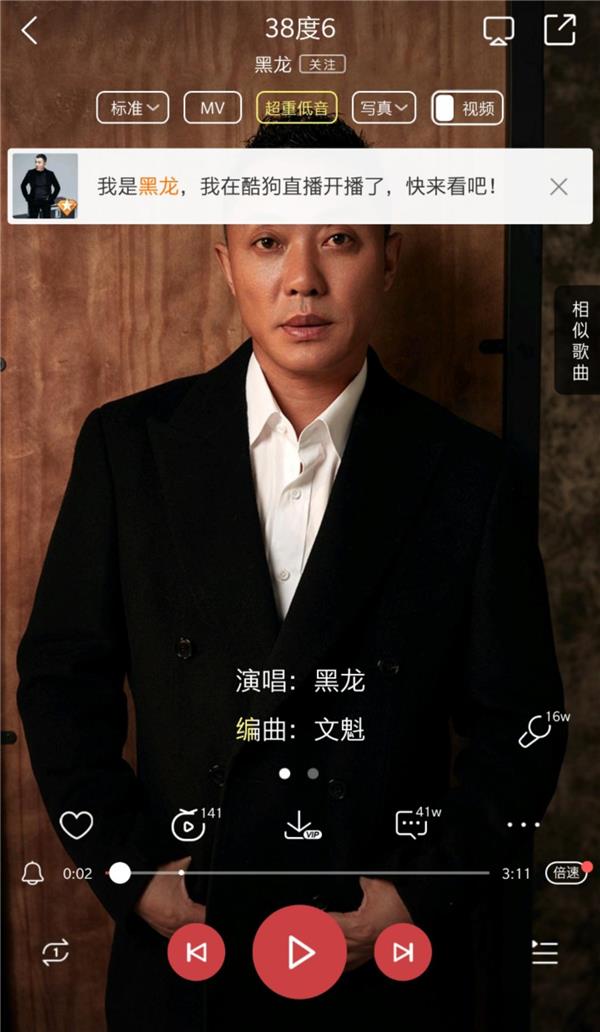Share the song 38度6
600x1032 pixels.
pos(559,29)
